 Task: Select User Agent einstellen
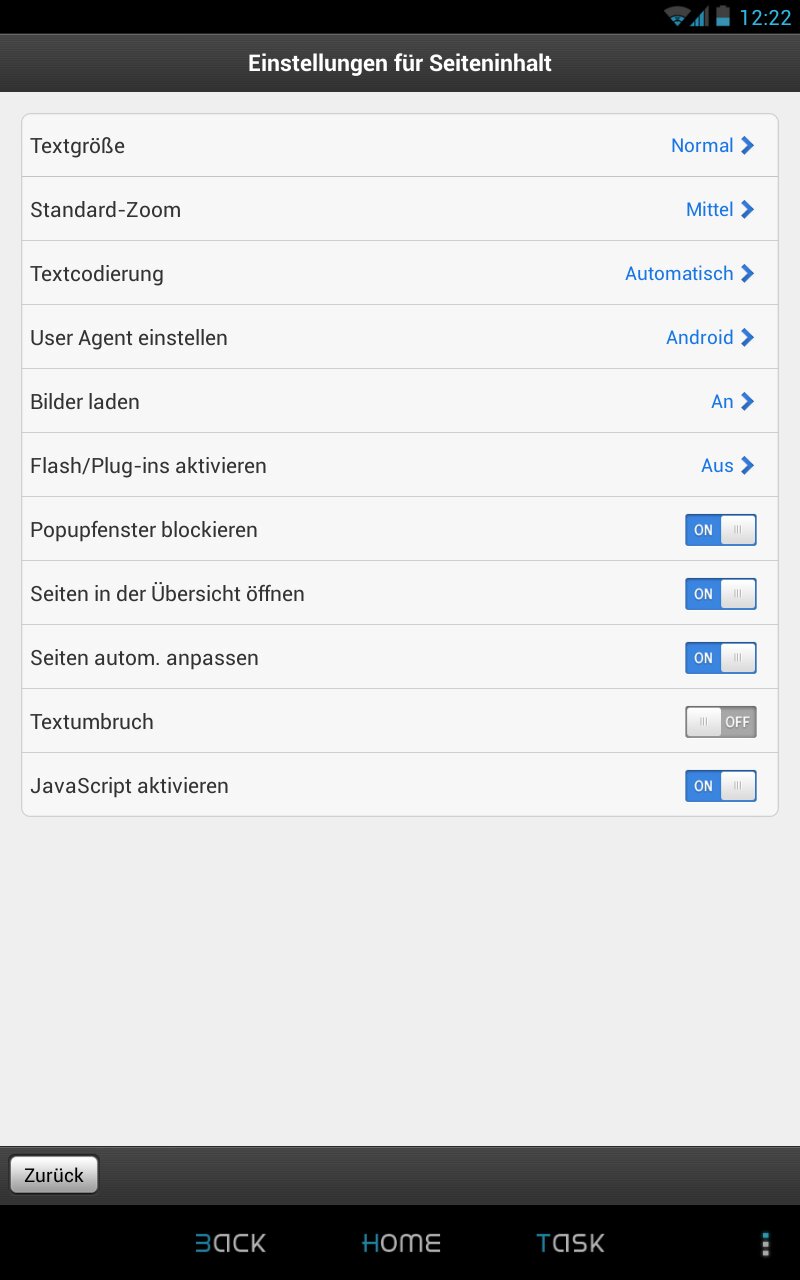click(399, 337)
